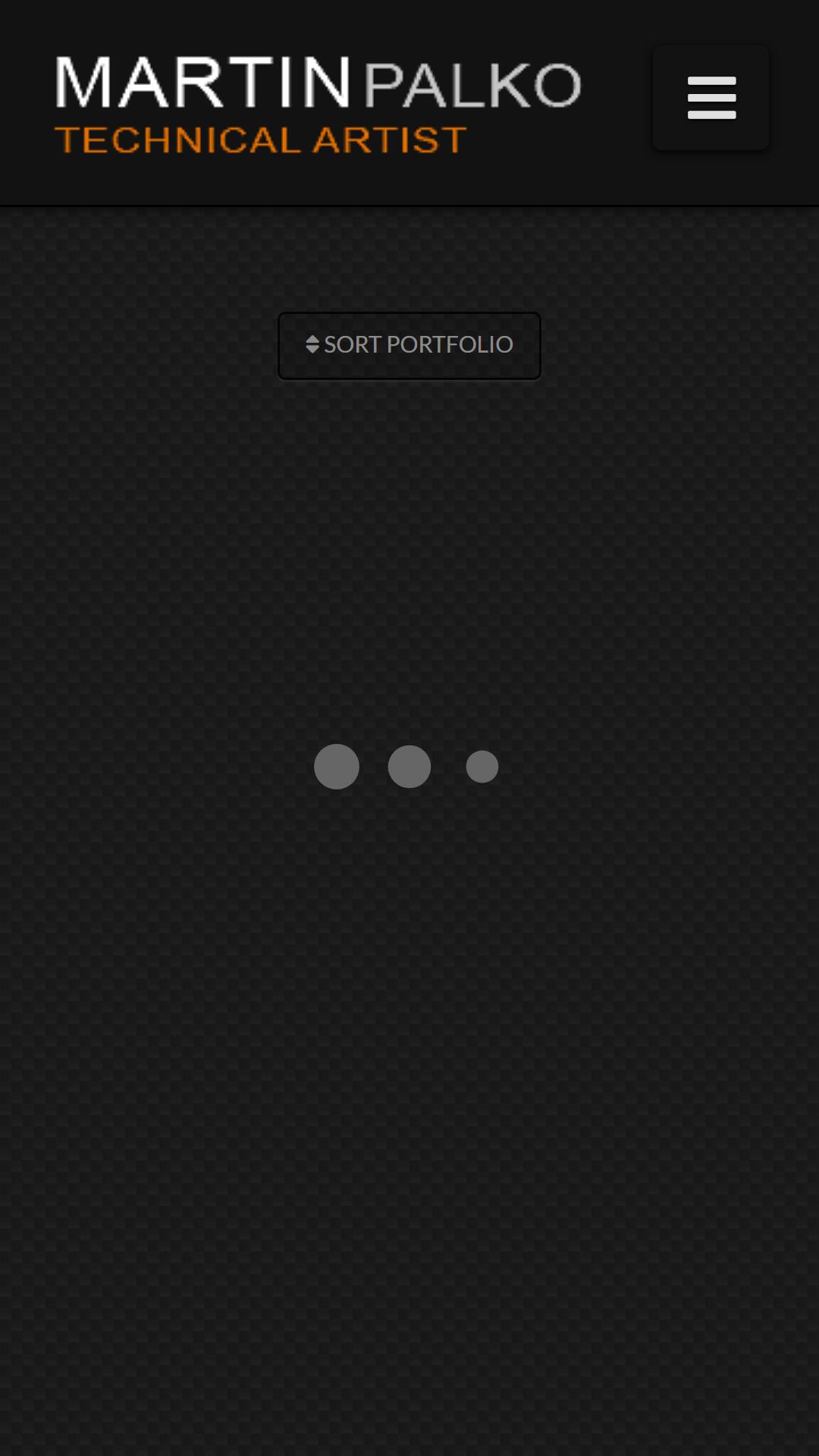Open the hamburger navigation menu
Screen dimensions: 819x1456
(x=711, y=98)
